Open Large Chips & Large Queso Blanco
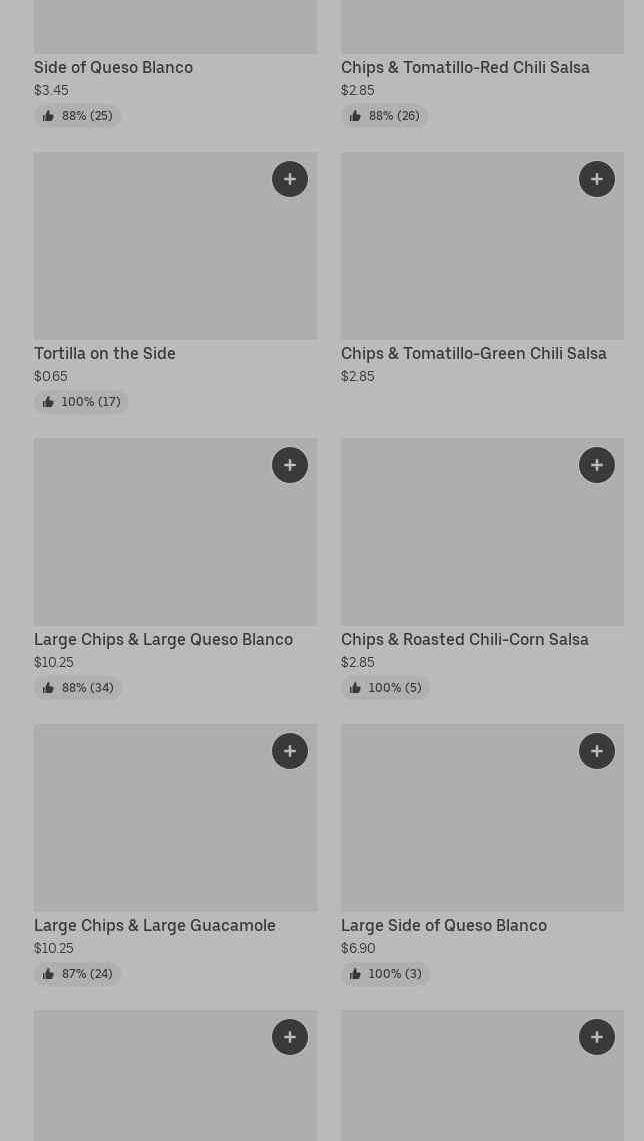The width and height of the screenshot is (644, 1141). tap(163, 640)
